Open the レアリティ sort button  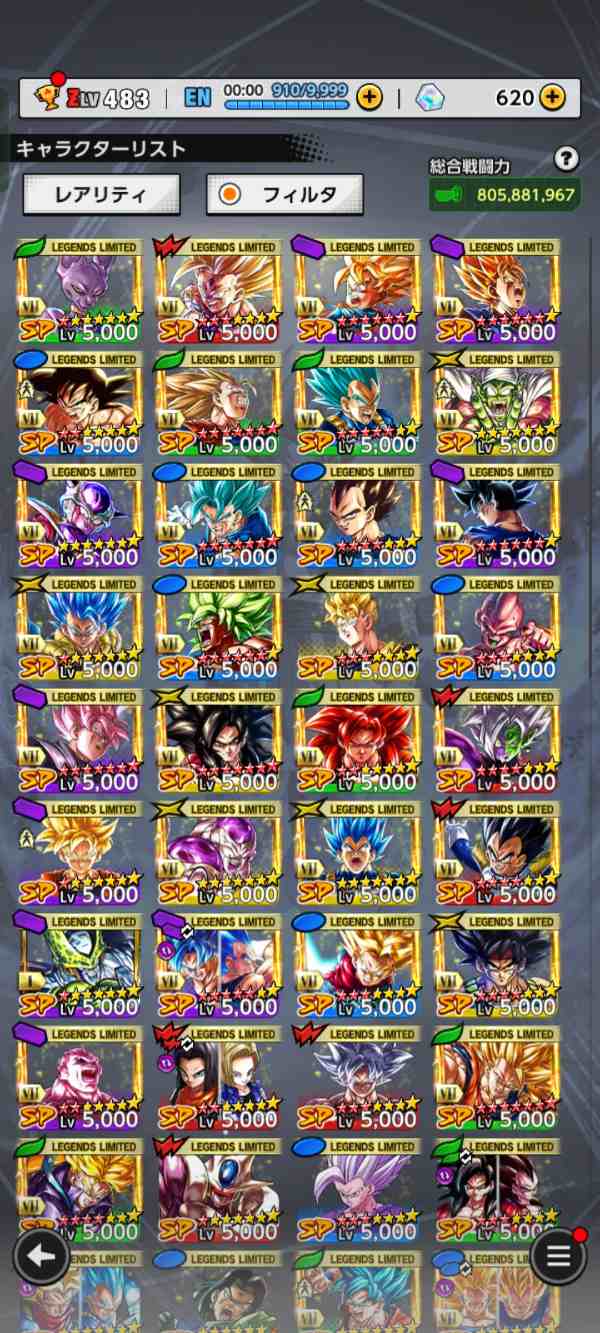[101, 194]
